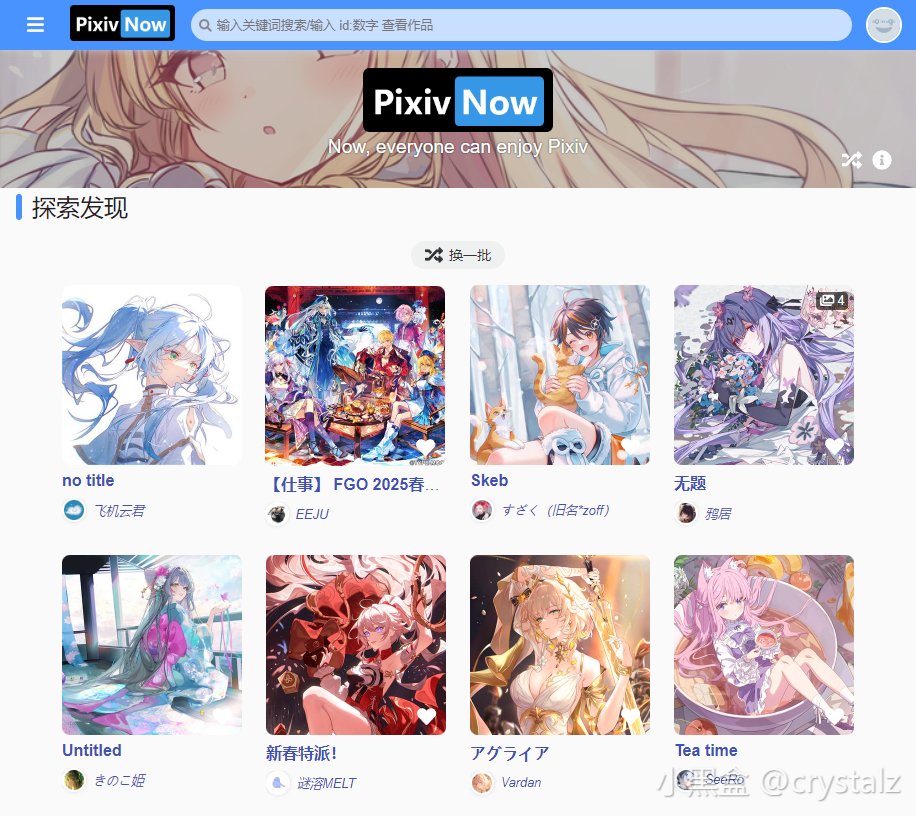Open the 无题 artwork with 4 images

point(764,375)
